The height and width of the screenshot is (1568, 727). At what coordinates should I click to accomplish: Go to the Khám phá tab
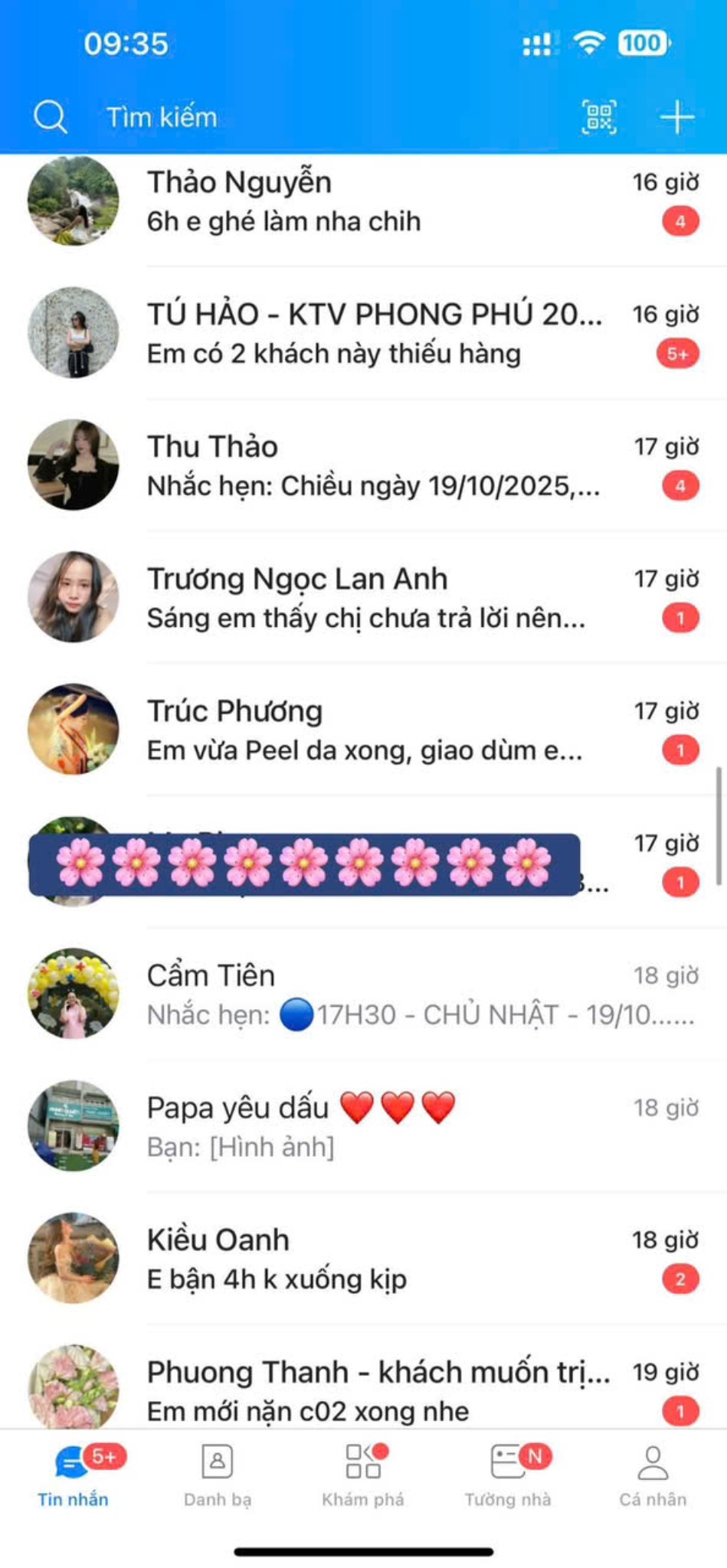pyautogui.click(x=362, y=1475)
